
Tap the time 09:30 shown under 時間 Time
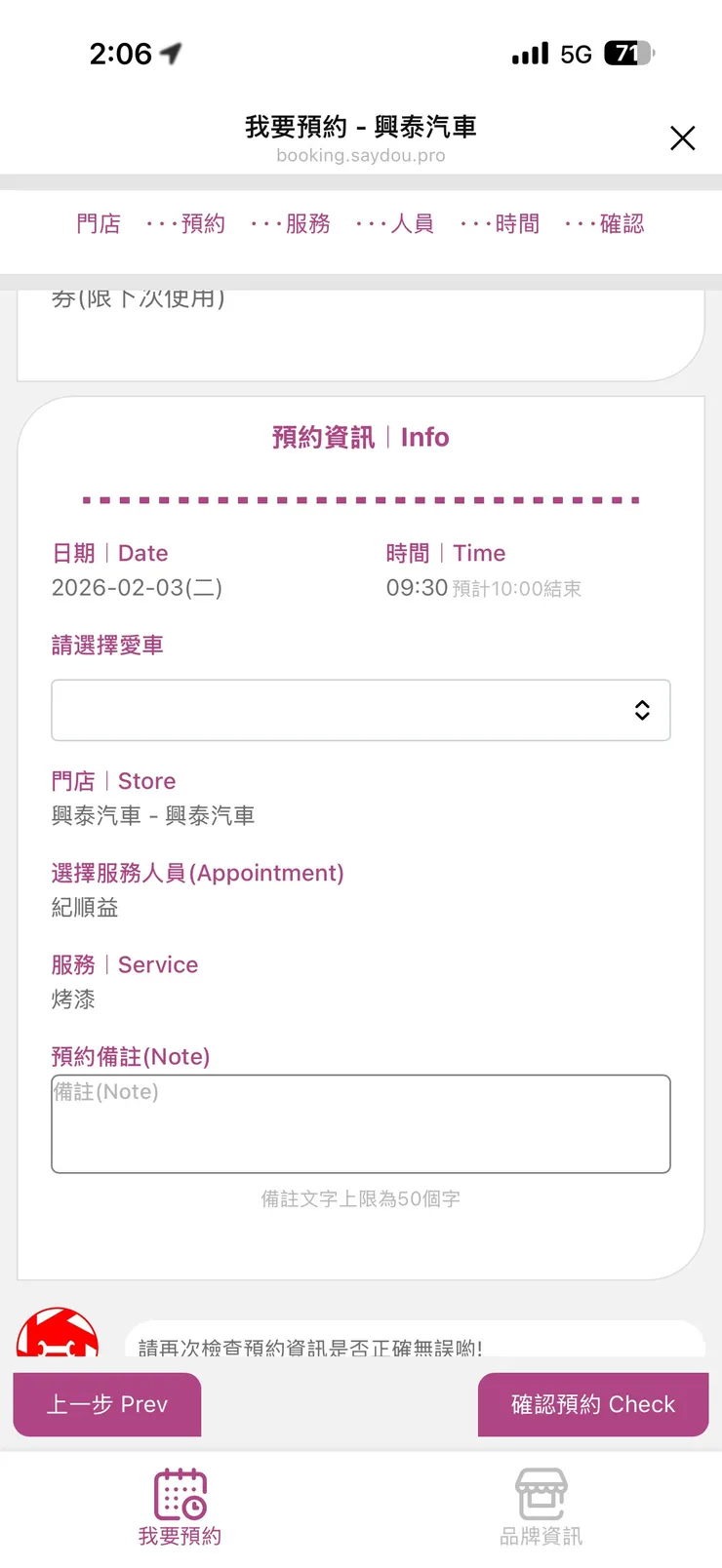(x=417, y=588)
